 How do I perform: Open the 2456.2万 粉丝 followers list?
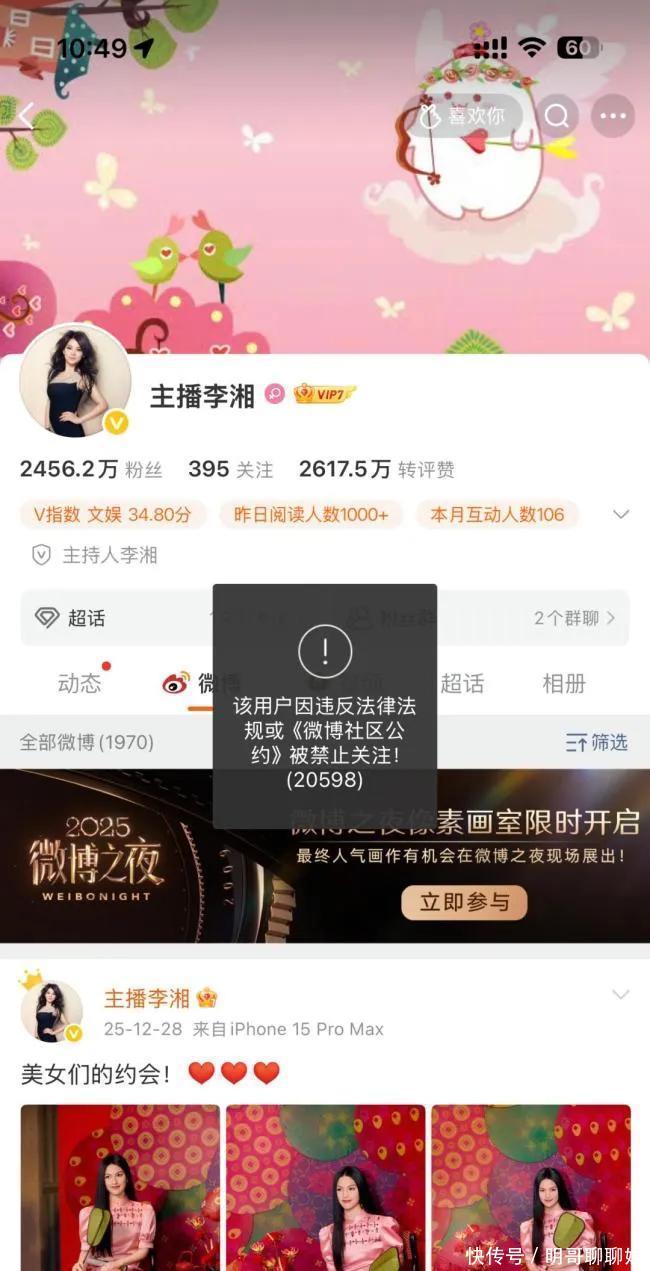[x=90, y=469]
